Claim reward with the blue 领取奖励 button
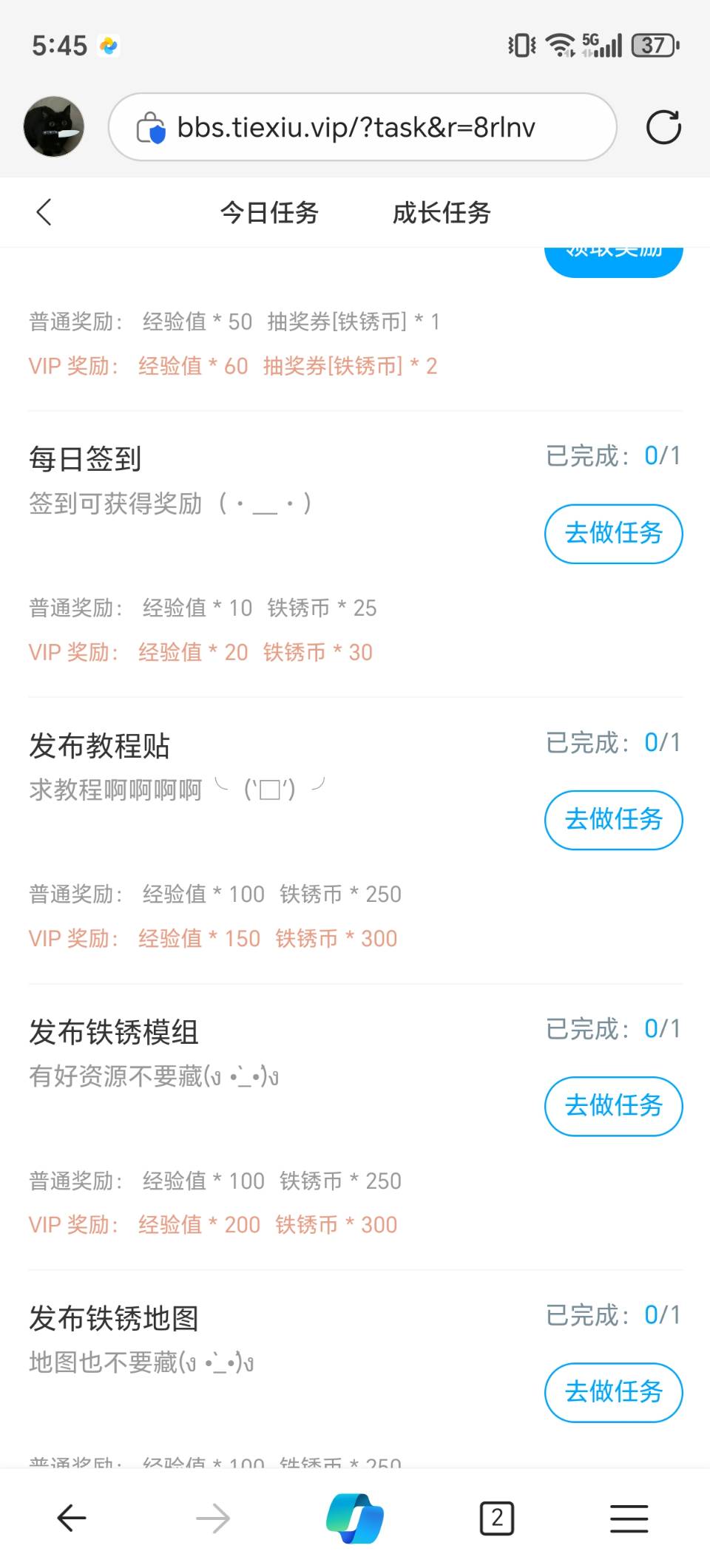The height and width of the screenshot is (1568, 710). (x=613, y=259)
